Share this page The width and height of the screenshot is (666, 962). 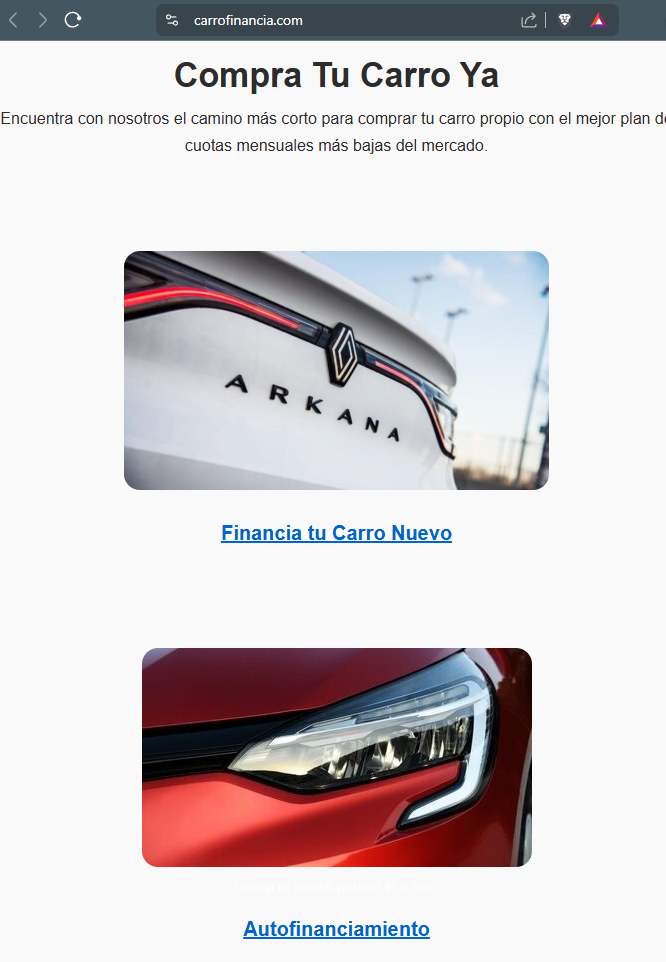[x=529, y=20]
